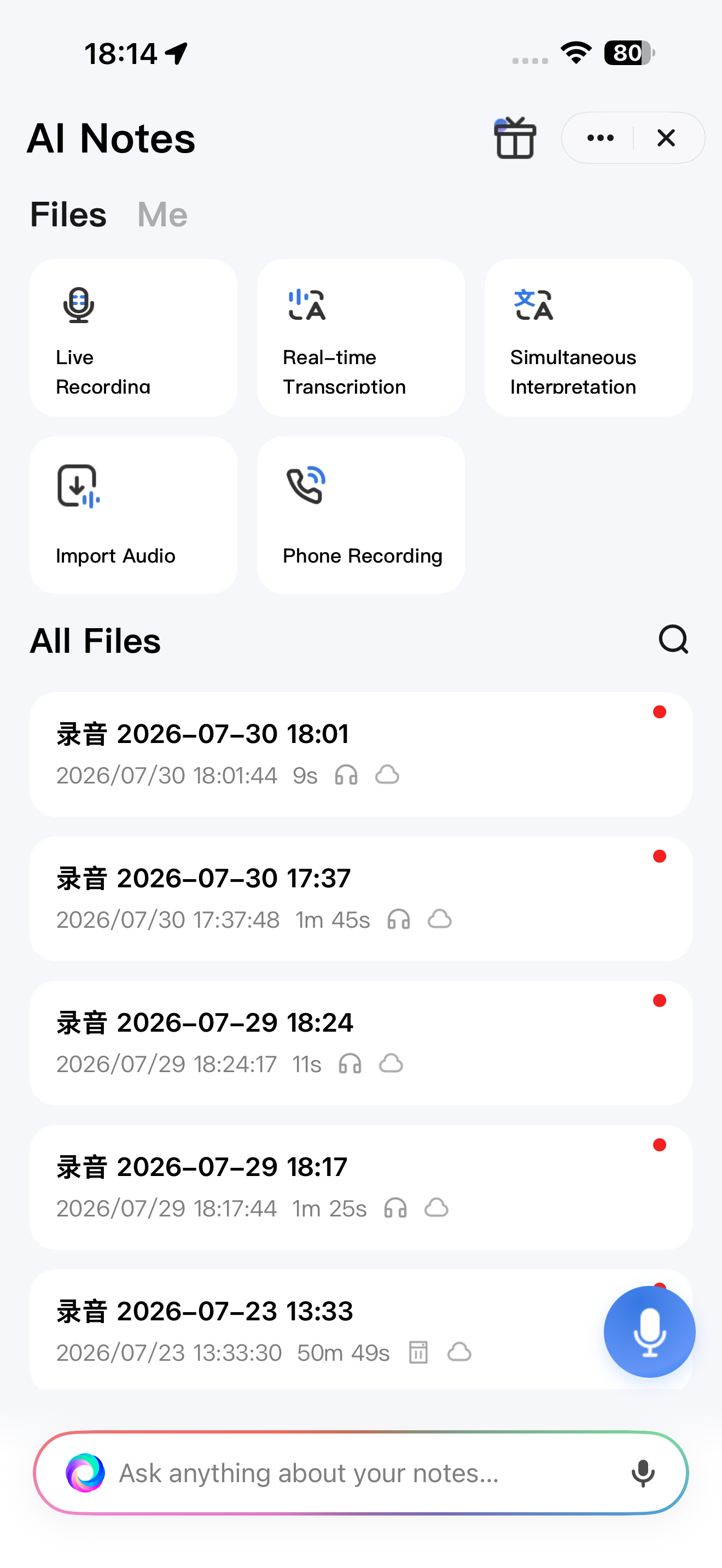Open the recording from 2026-07-30 18:01
The image size is (722, 1568).
(361, 754)
